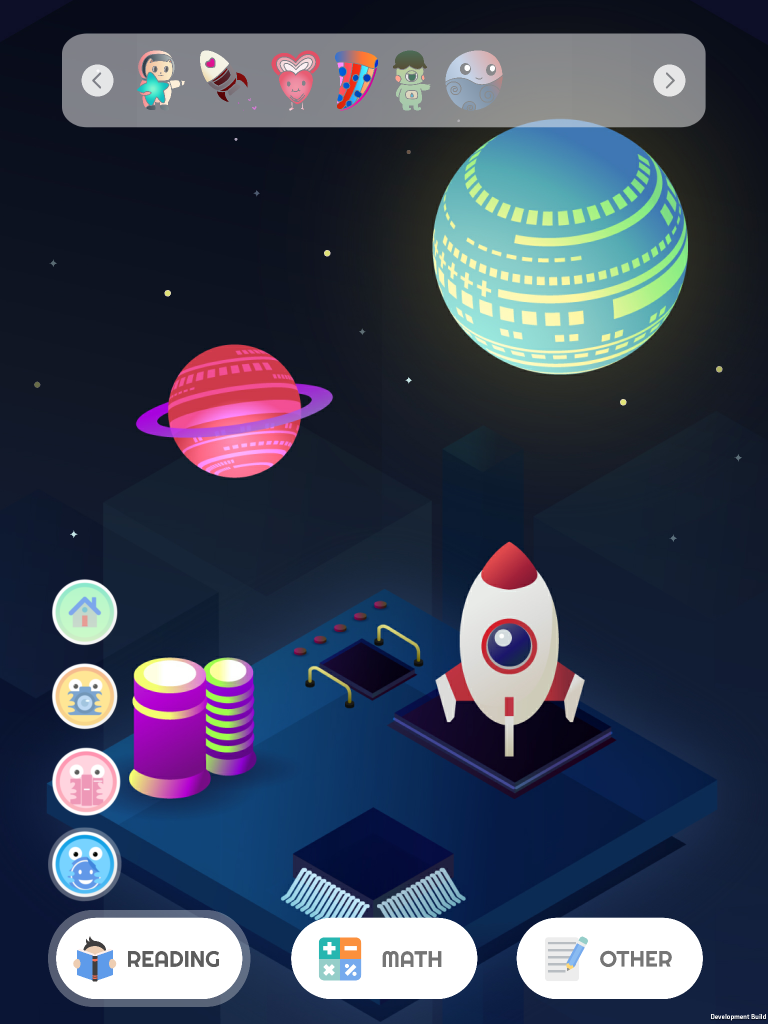Image resolution: width=768 pixels, height=1024 pixels.
Task: Switch to the Math category
Action: [383, 958]
